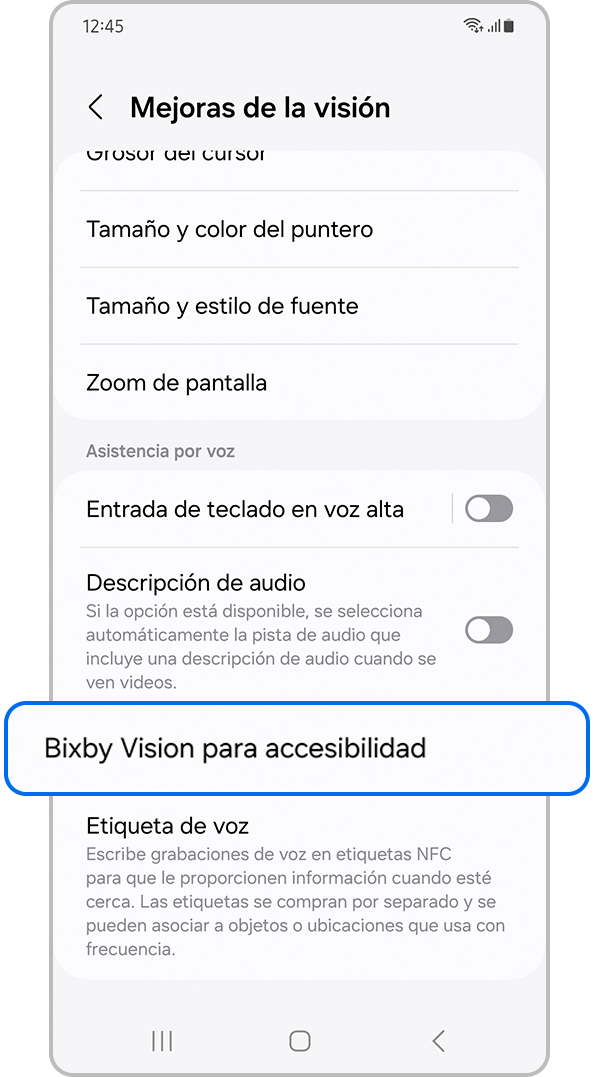The width and height of the screenshot is (600, 1077).
Task: Open Entrada de teclado en voz alta options
Action: 245,509
